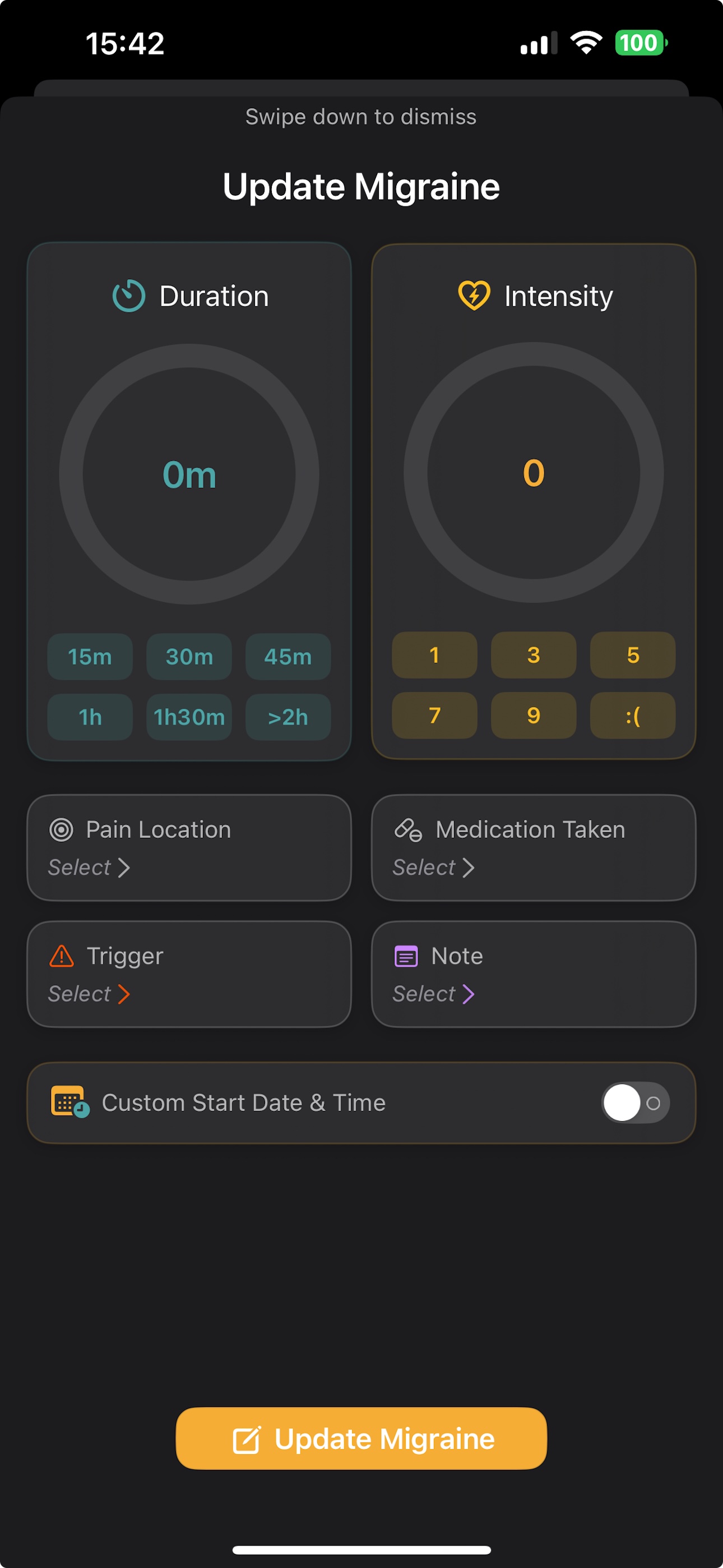Pick the 1h duration option

tap(90, 717)
